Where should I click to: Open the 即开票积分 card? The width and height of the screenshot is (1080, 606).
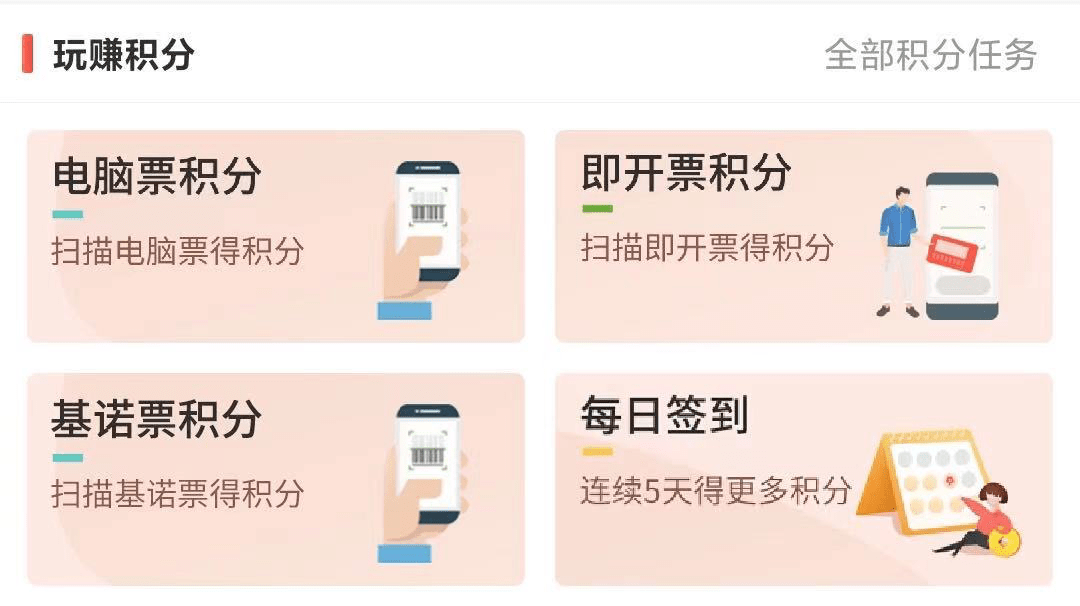803,236
